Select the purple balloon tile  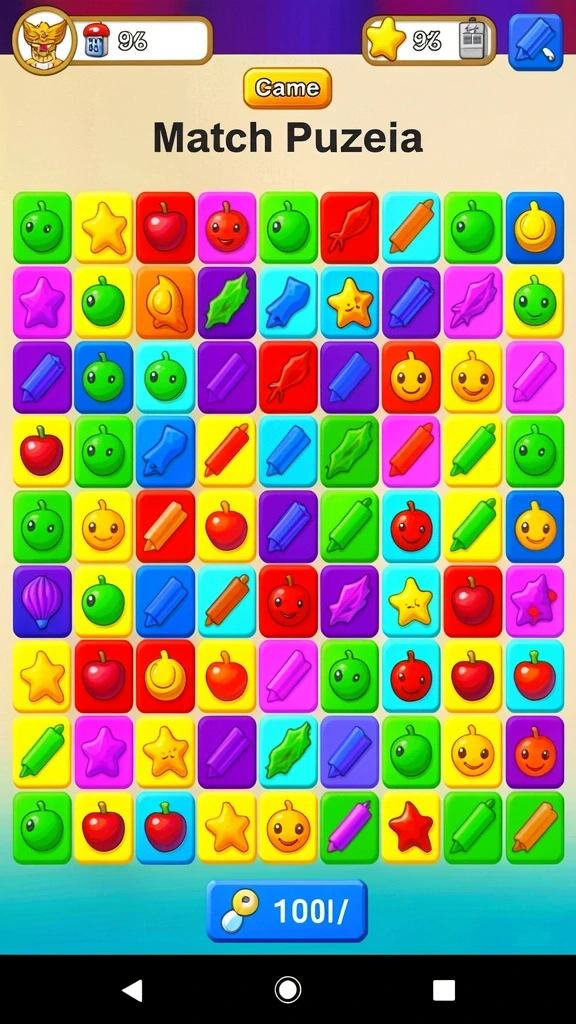tap(42, 601)
